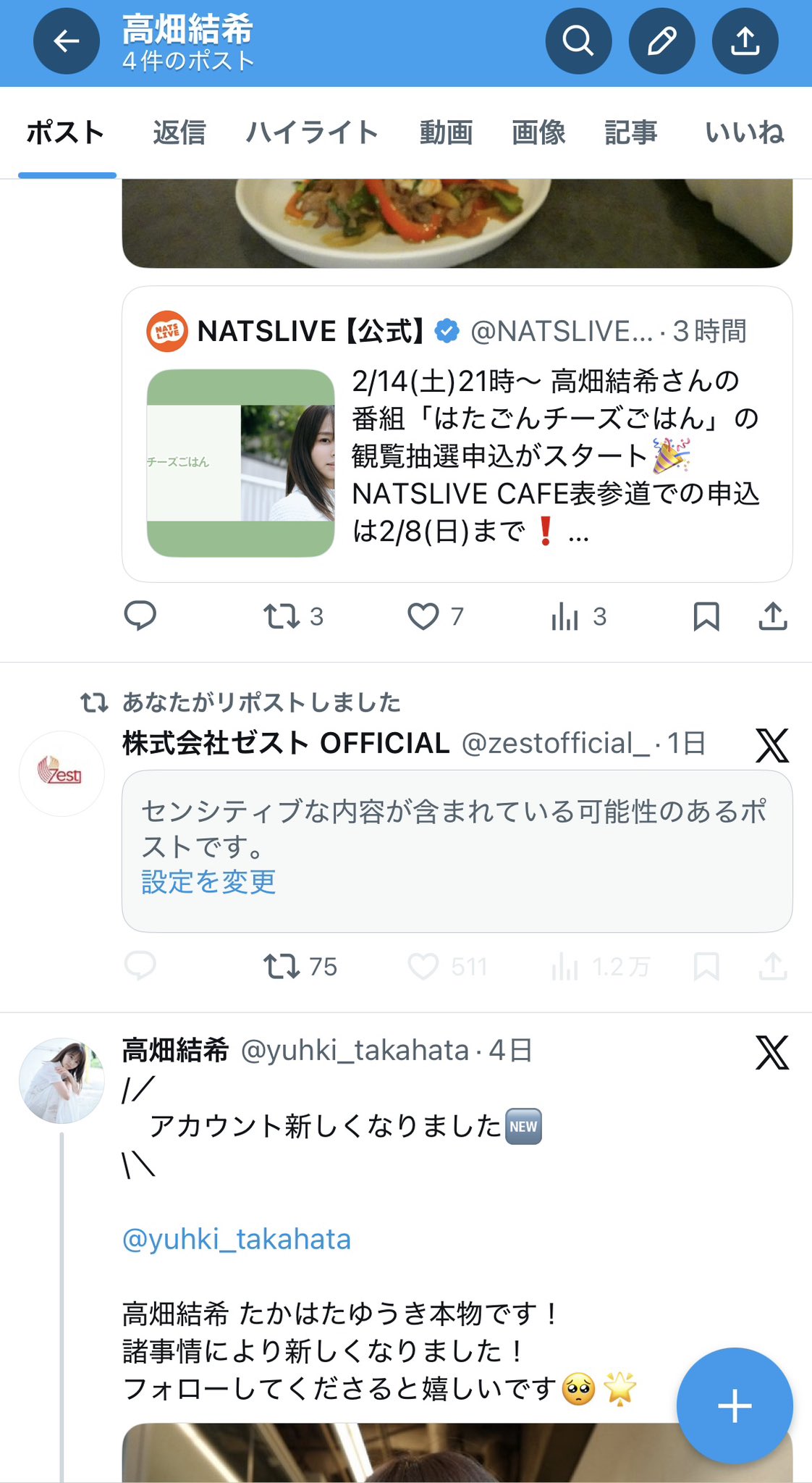Share profile via the header share icon
Image resolution: width=812 pixels, height=1483 pixels.
[x=745, y=42]
